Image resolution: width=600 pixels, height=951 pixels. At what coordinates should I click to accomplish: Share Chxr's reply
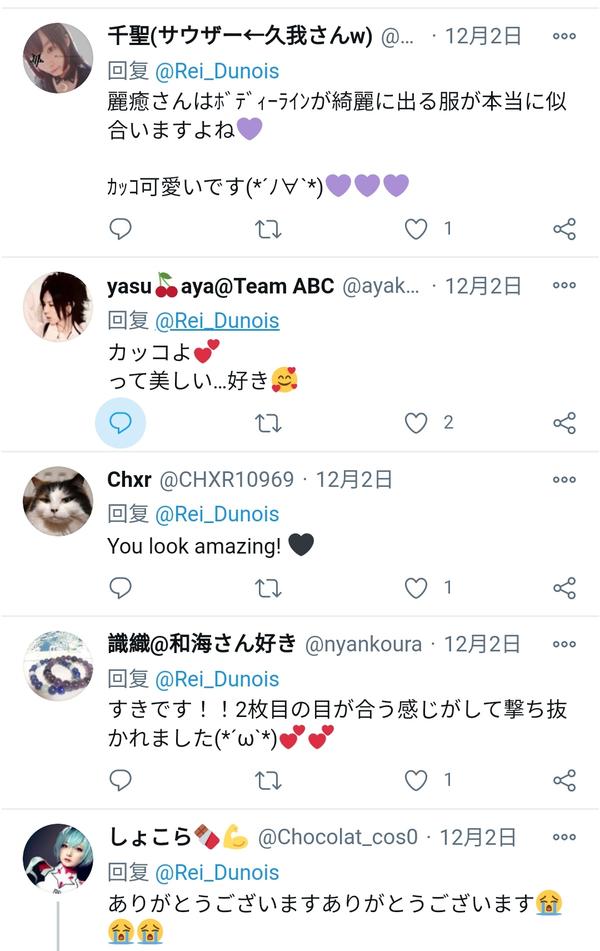coord(564,588)
